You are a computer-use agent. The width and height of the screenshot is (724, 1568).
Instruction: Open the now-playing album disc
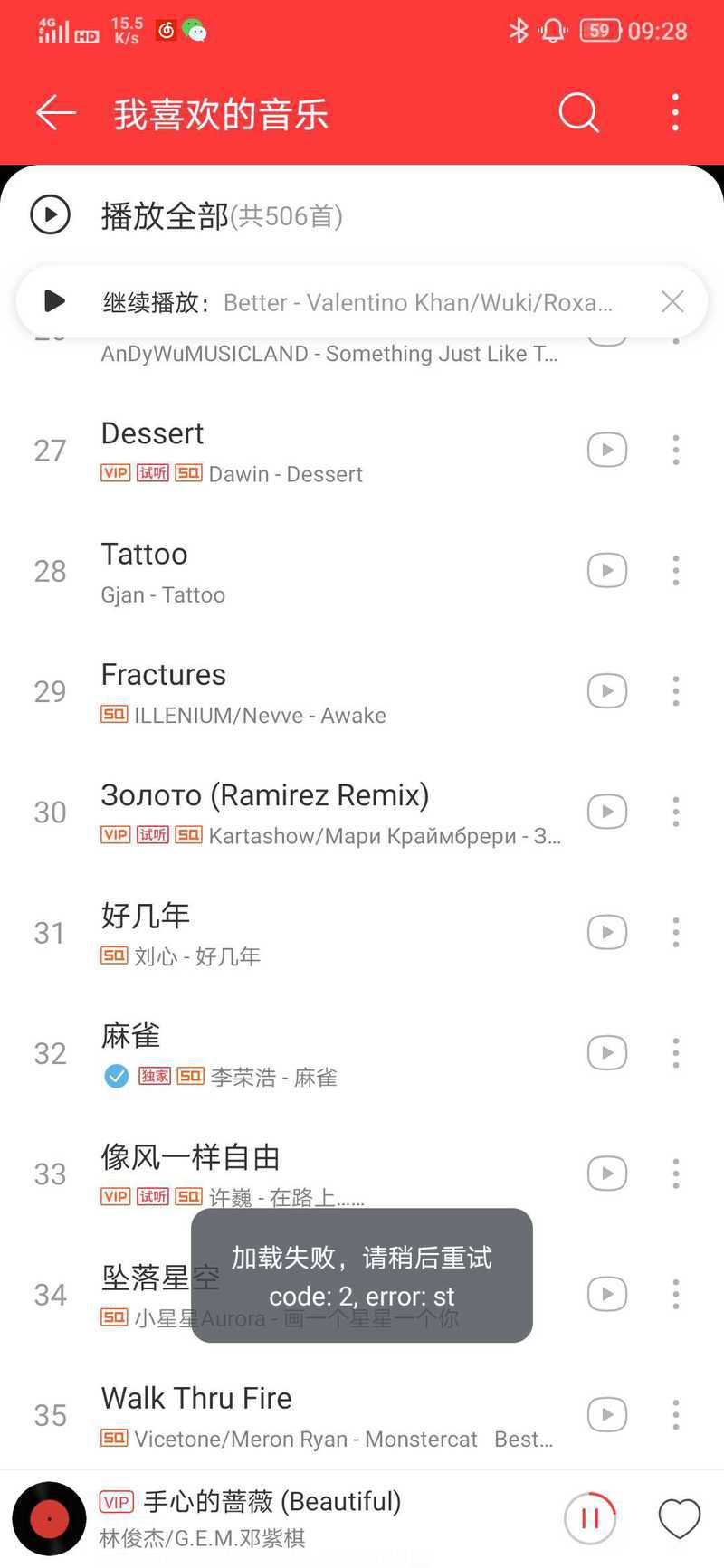click(50, 1518)
